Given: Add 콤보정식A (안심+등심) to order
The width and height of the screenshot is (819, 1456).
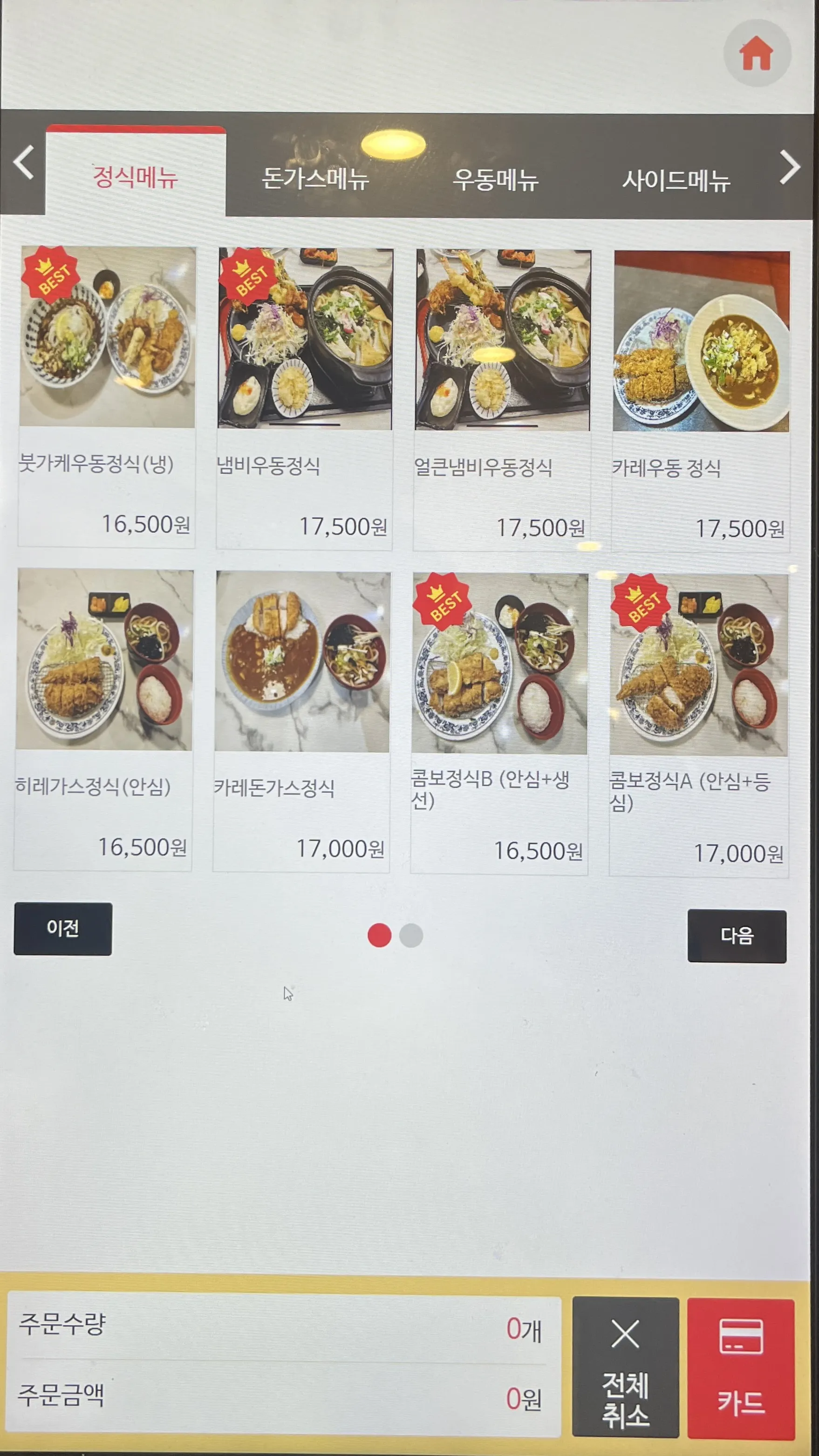Looking at the screenshot, I should coord(699,725).
